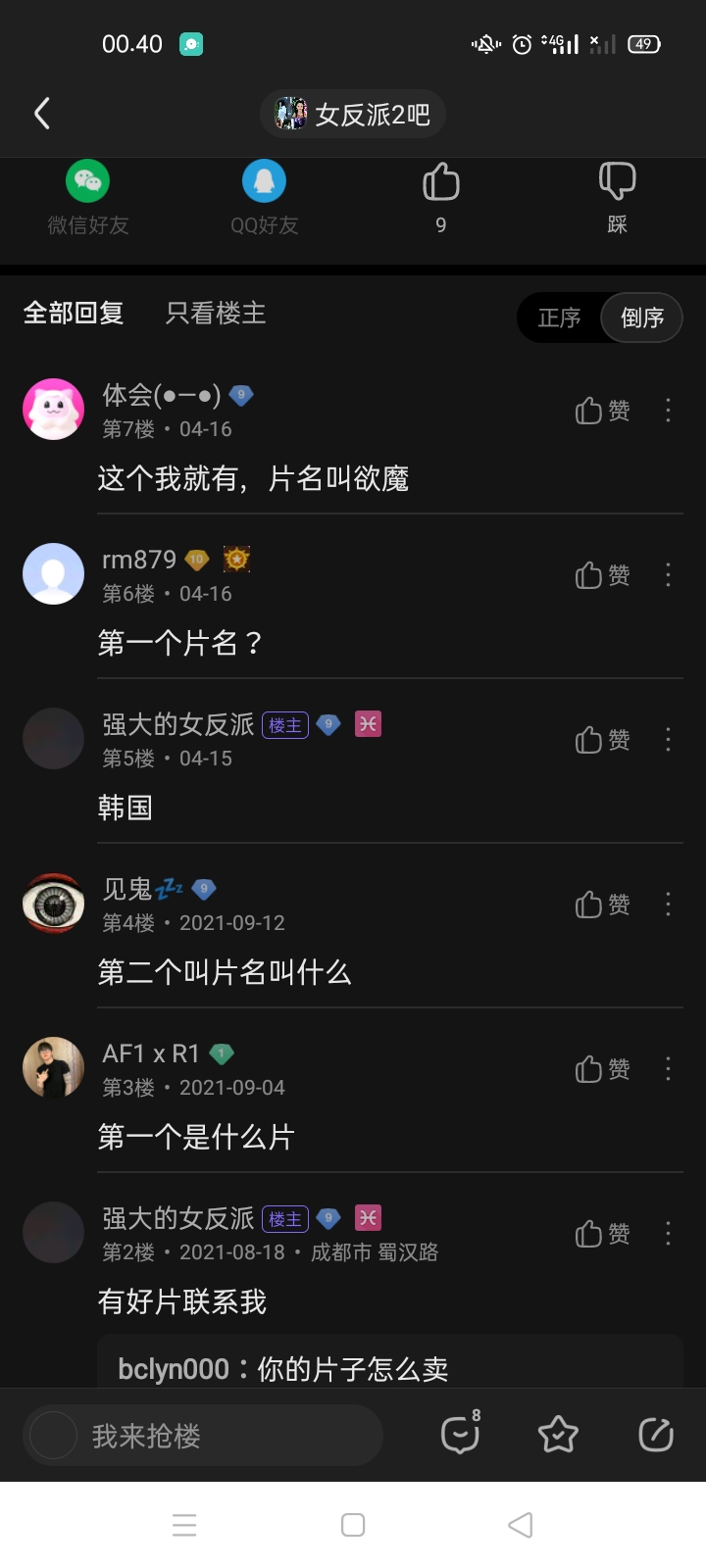Share to QQ好友

click(264, 197)
